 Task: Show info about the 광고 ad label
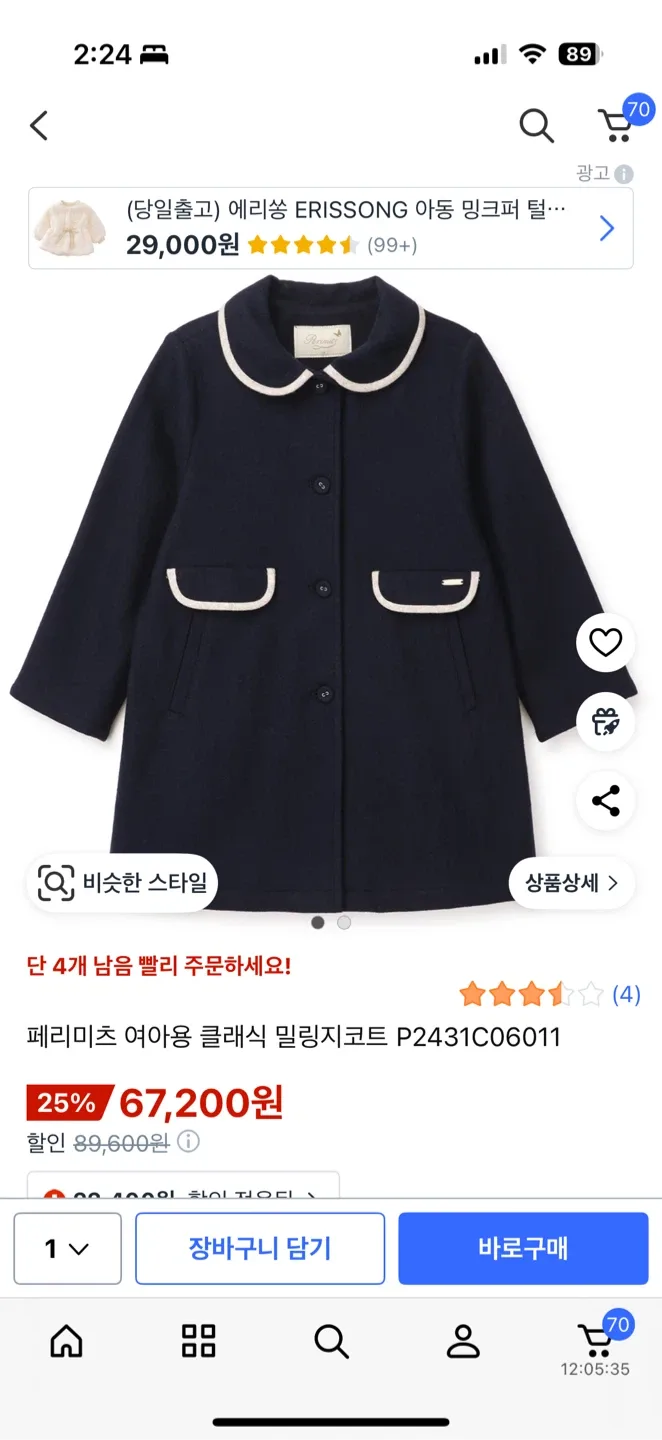pyautogui.click(x=624, y=174)
